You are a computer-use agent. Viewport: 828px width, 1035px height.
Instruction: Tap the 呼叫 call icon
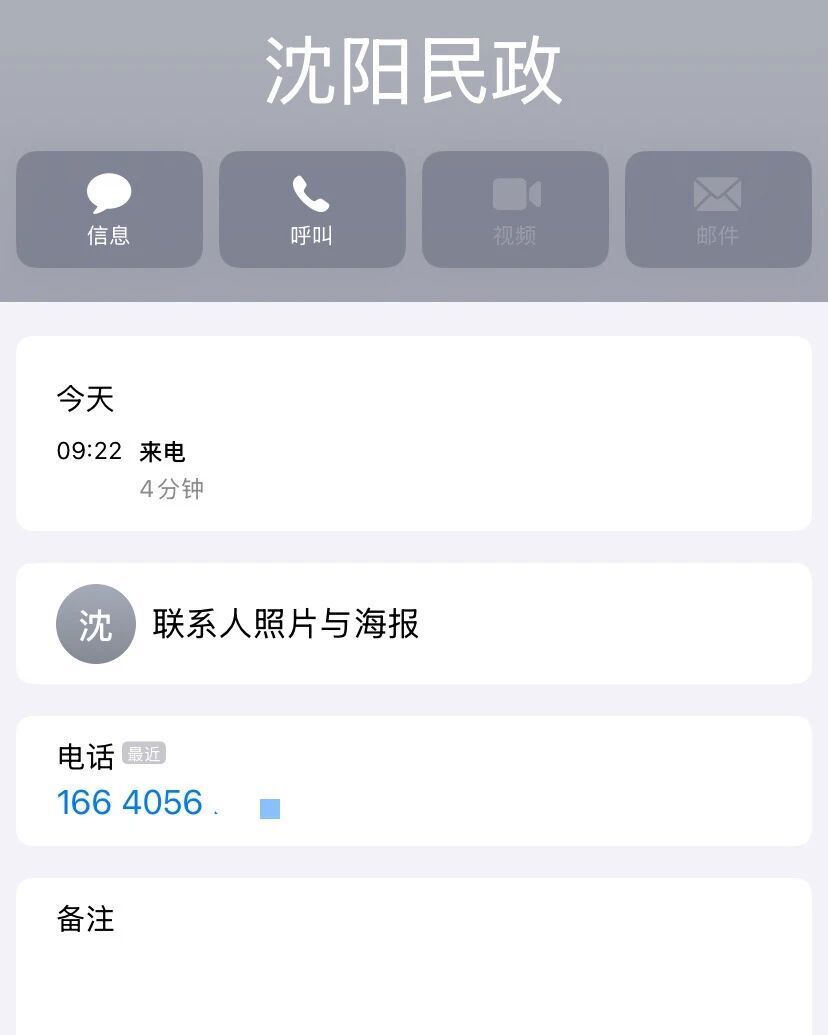tap(312, 210)
